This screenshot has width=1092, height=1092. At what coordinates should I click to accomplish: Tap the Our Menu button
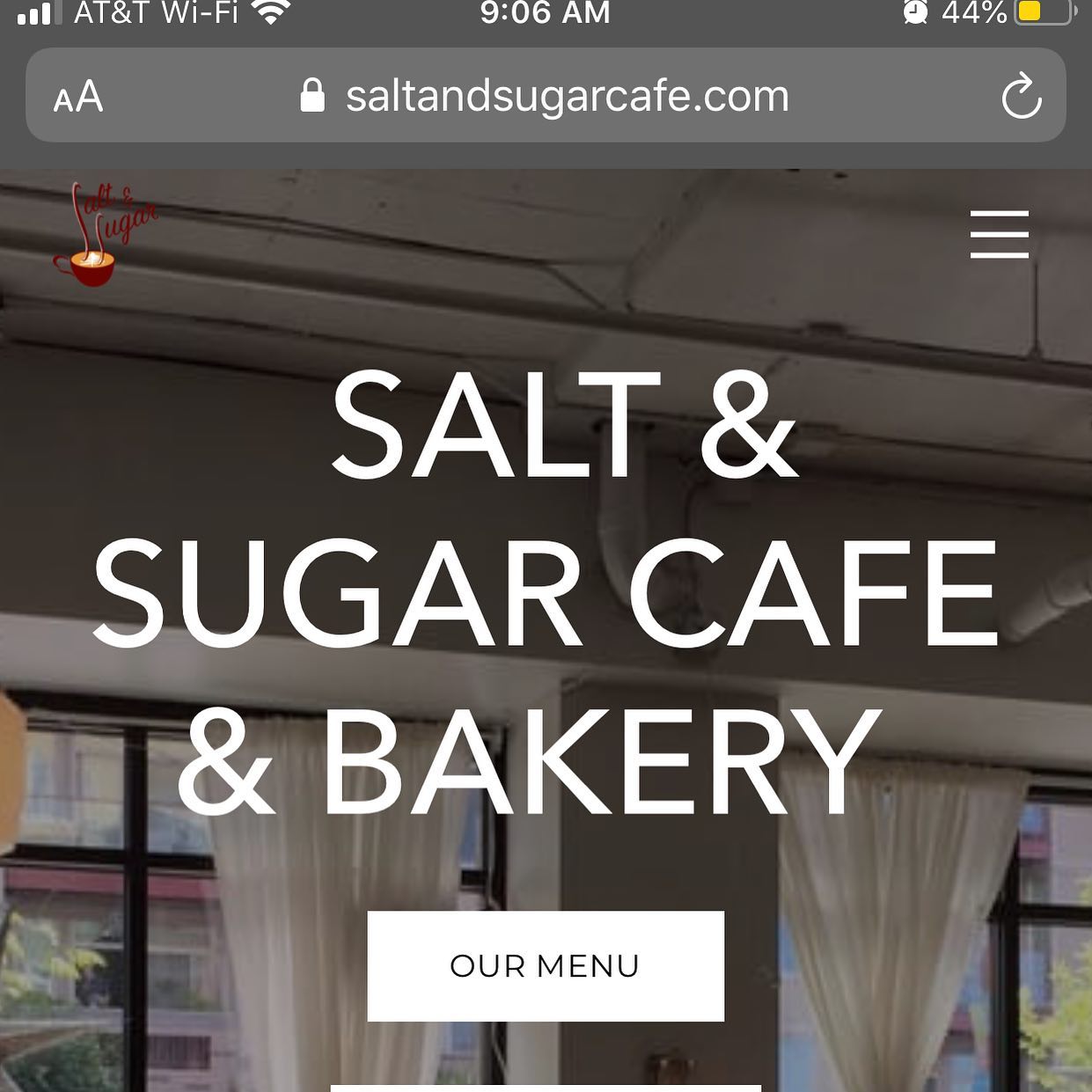click(x=545, y=965)
